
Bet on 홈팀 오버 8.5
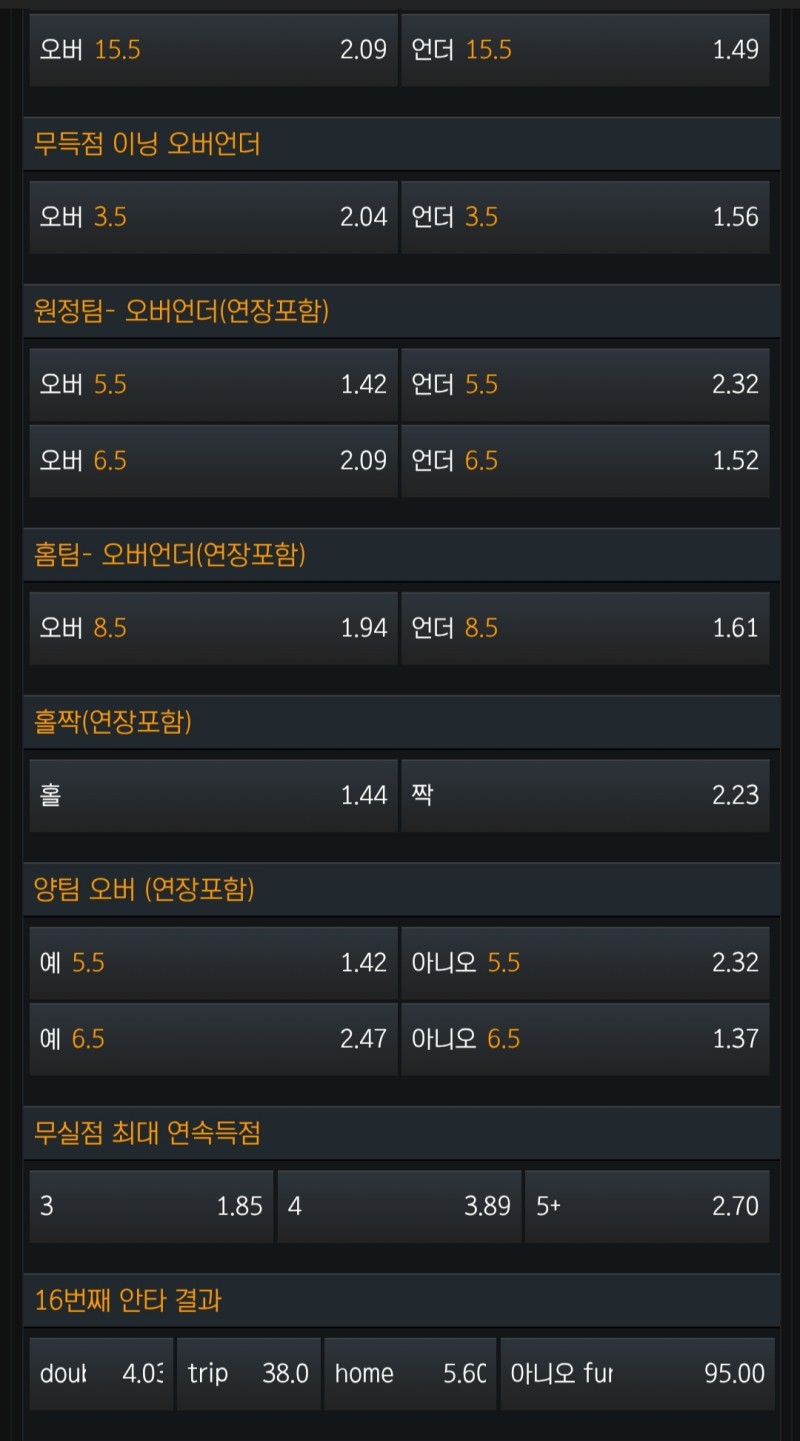pos(213,628)
